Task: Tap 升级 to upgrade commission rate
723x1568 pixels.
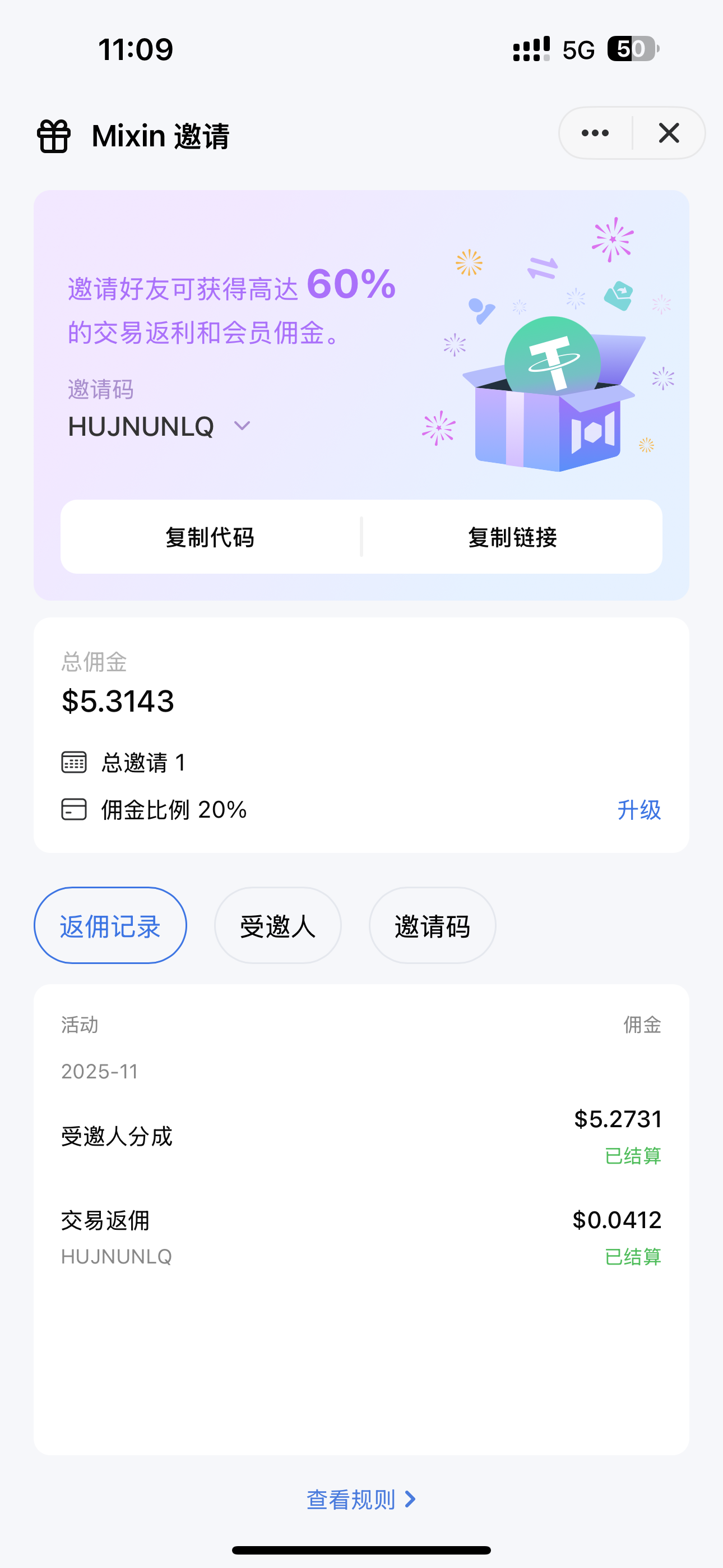Action: [639, 810]
